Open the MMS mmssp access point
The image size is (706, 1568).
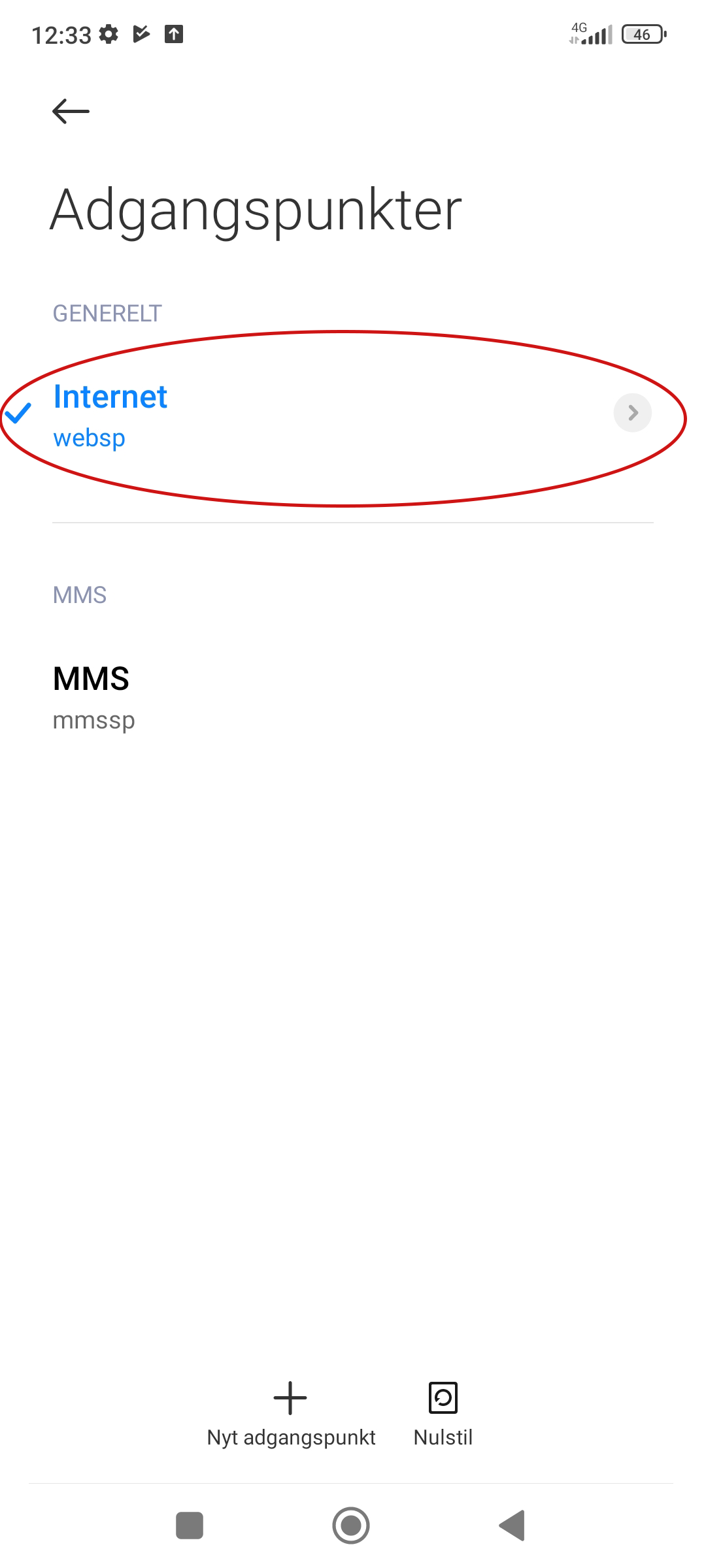click(353, 697)
